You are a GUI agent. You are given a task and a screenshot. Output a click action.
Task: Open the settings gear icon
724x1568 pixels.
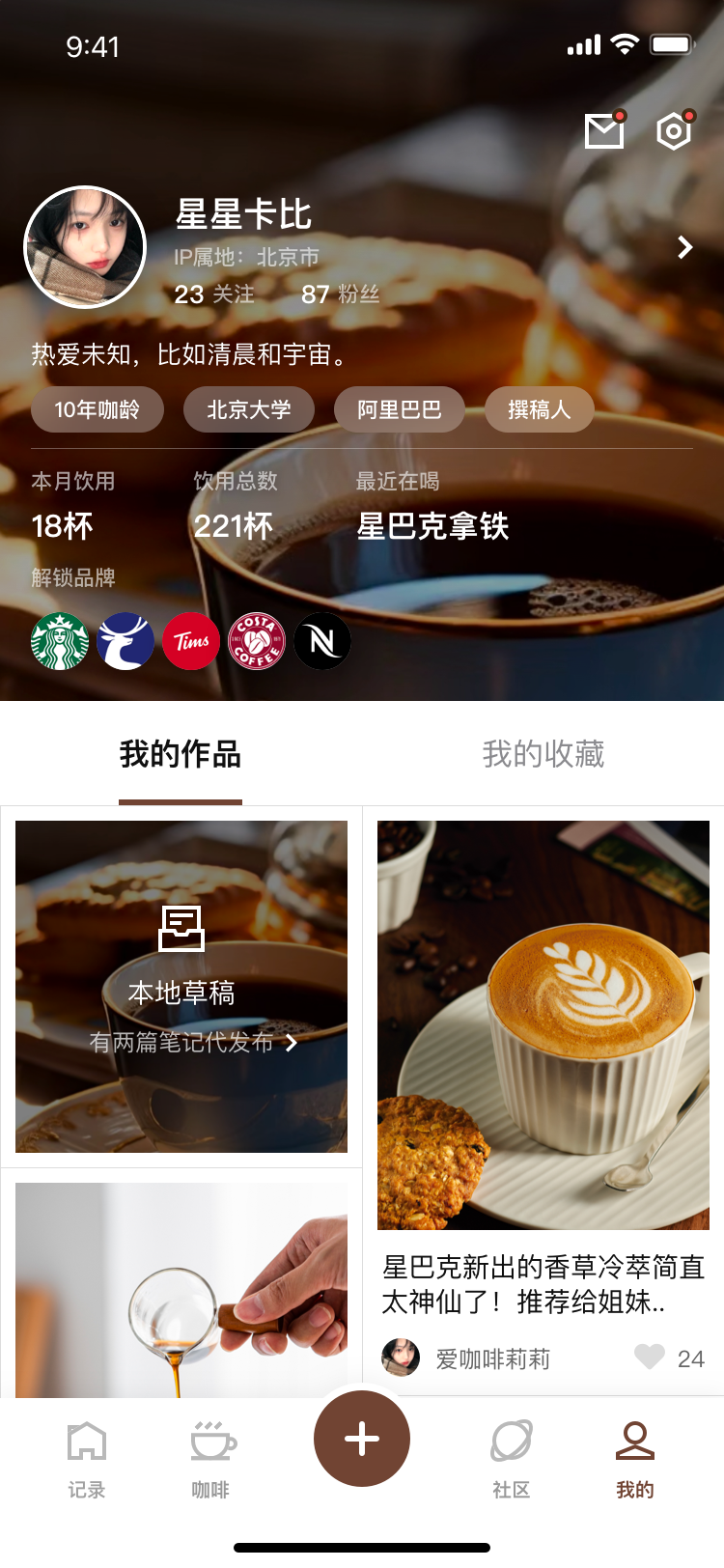671,130
